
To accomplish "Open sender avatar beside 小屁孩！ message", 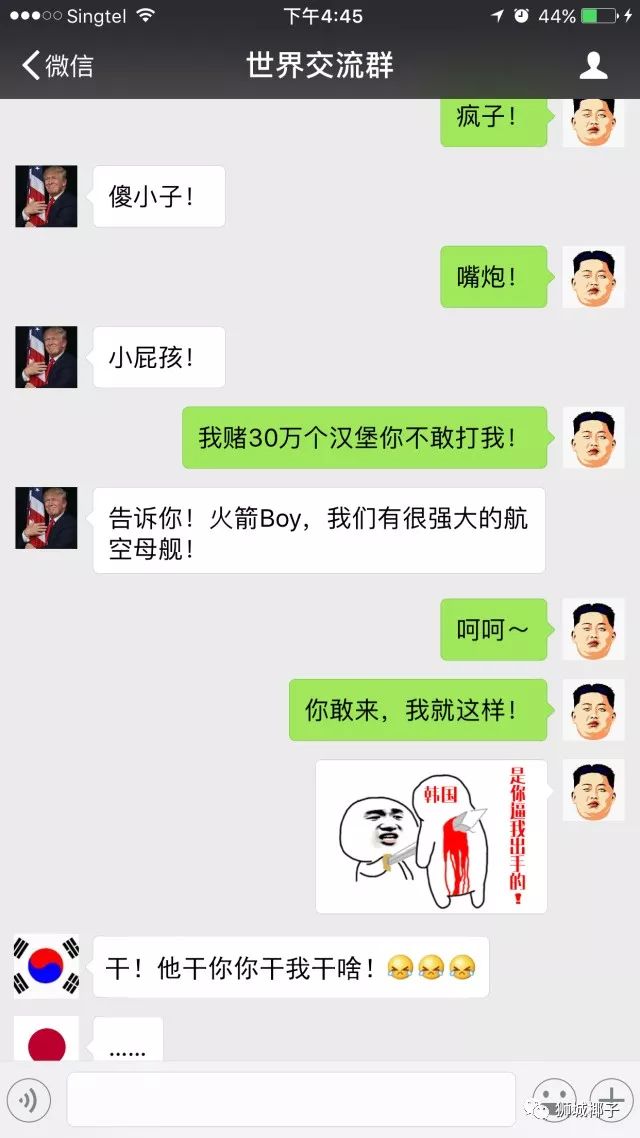I will (x=46, y=357).
